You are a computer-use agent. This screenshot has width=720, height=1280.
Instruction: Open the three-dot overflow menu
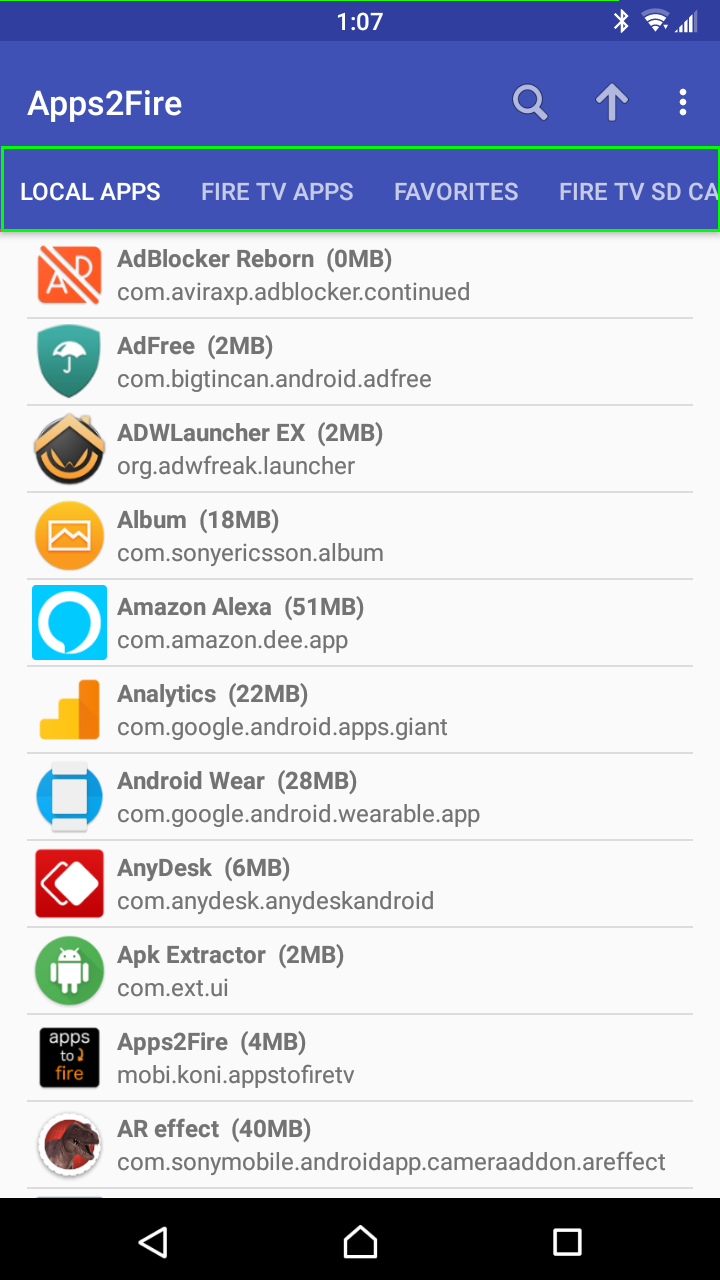pos(683,102)
